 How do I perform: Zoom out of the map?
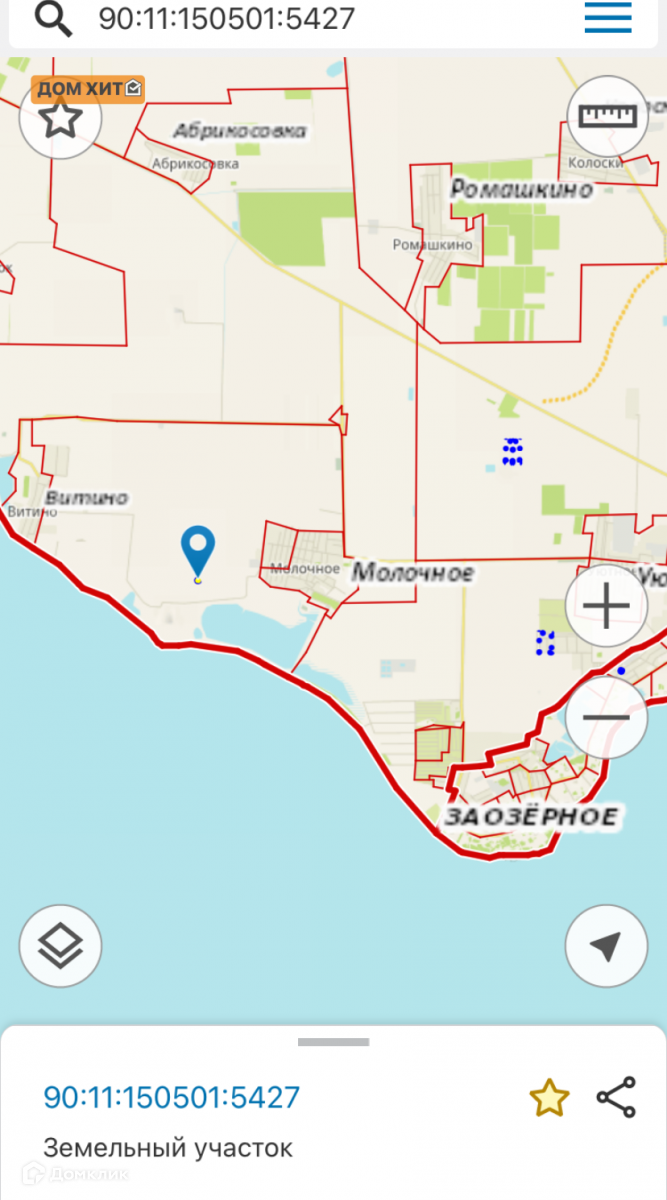point(606,717)
